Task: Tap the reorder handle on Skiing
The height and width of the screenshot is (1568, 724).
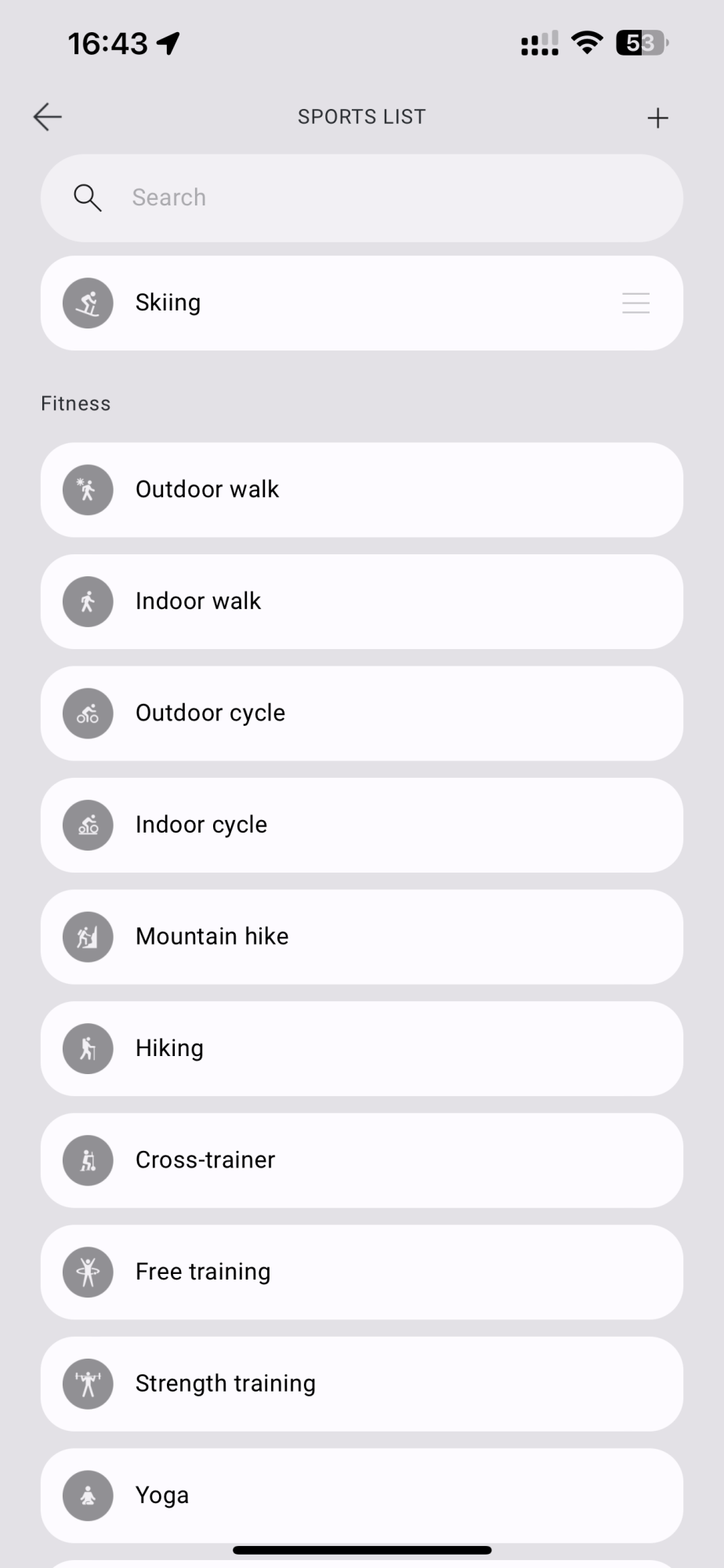Action: pyautogui.click(x=635, y=303)
